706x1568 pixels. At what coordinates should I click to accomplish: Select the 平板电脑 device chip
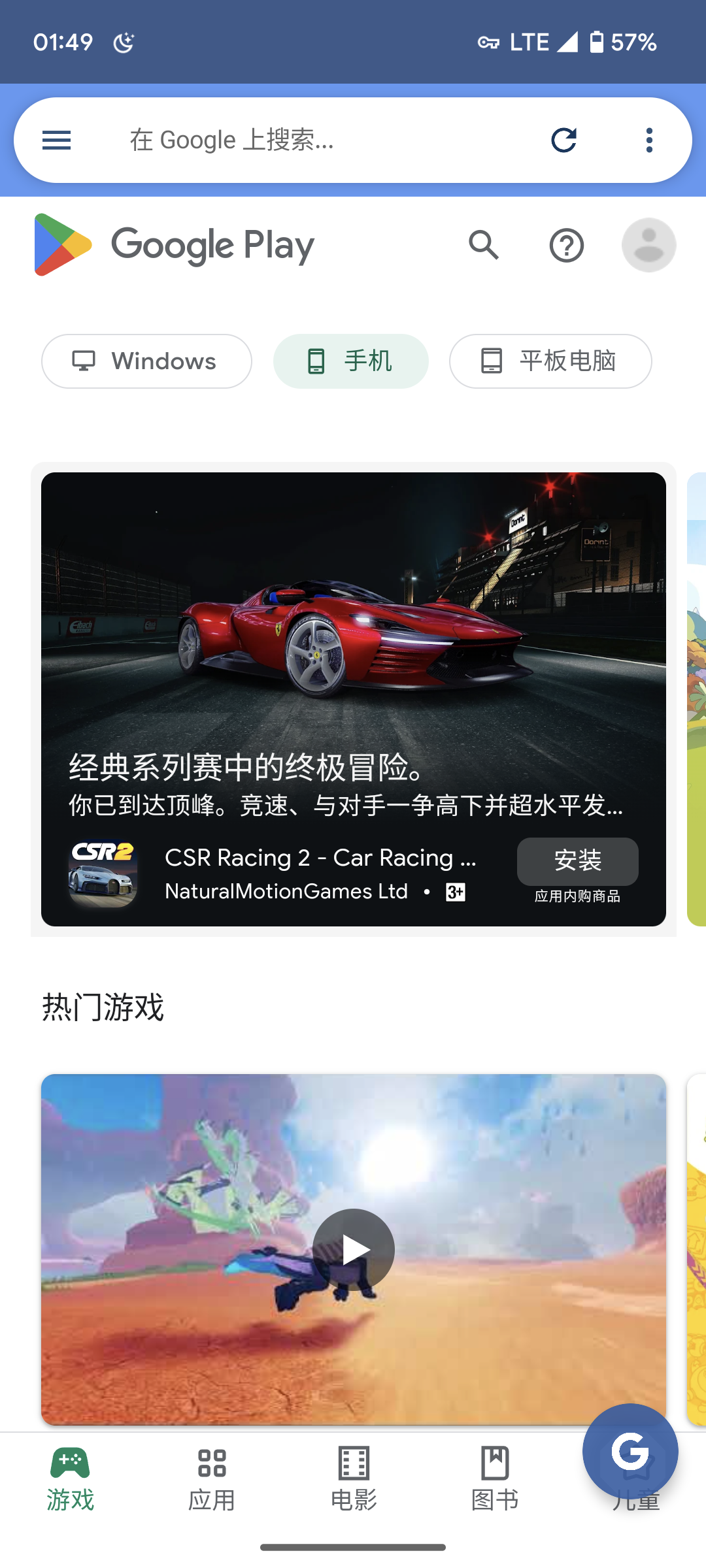550,361
